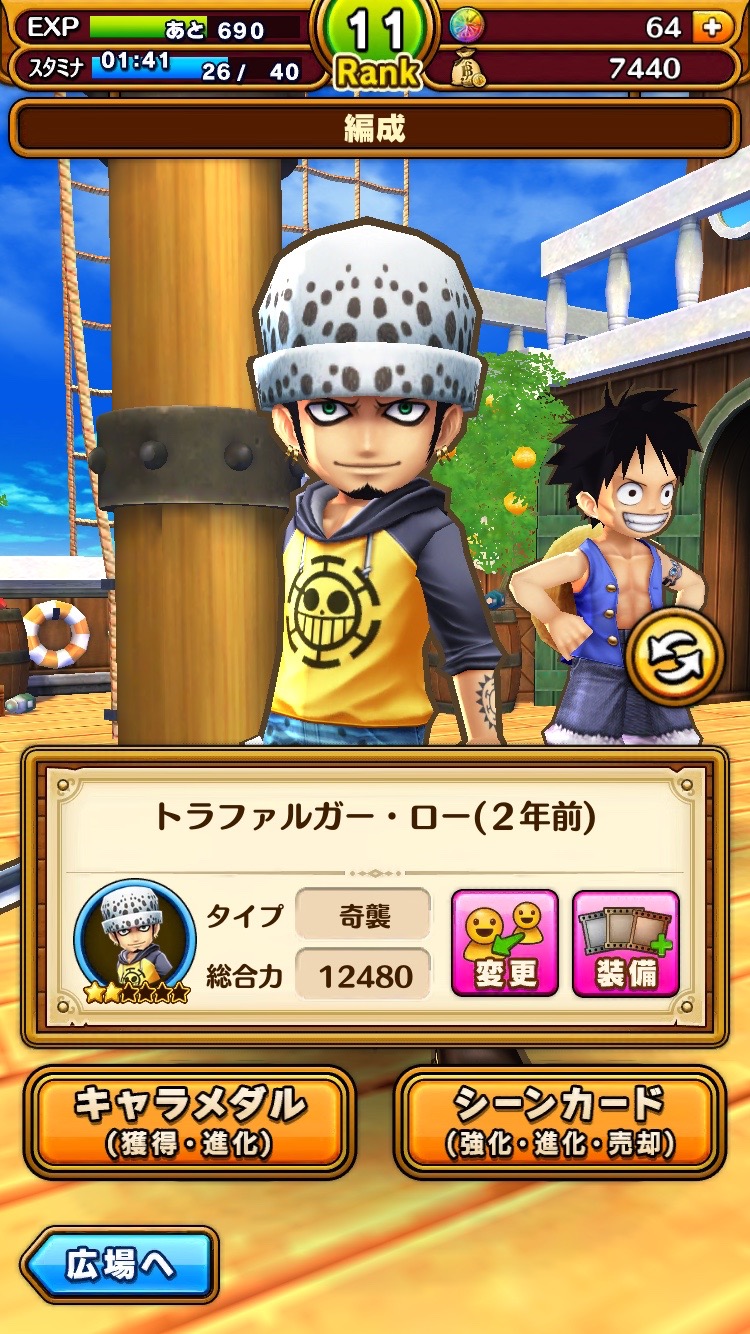Open キャラメダル character medals
Viewport: 750px width, 1334px height.
pos(189,1121)
